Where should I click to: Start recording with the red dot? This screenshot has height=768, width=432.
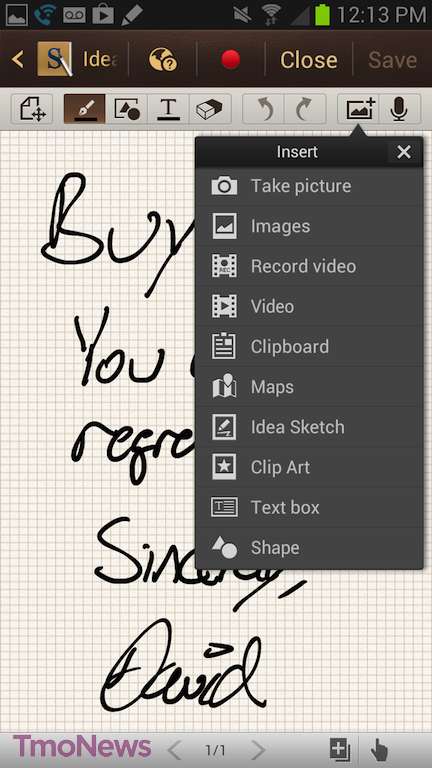[x=230, y=60]
